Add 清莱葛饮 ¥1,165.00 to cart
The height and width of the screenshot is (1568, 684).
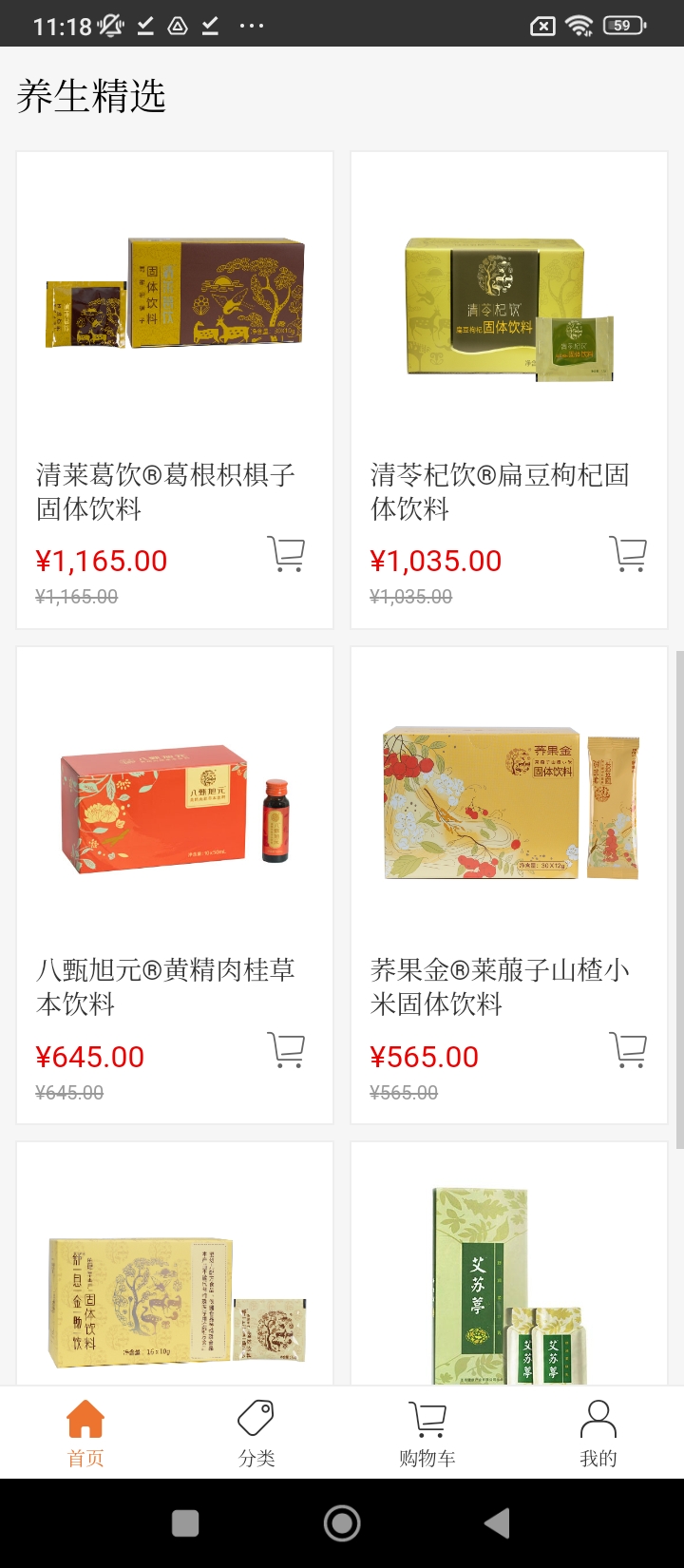pyautogui.click(x=286, y=553)
